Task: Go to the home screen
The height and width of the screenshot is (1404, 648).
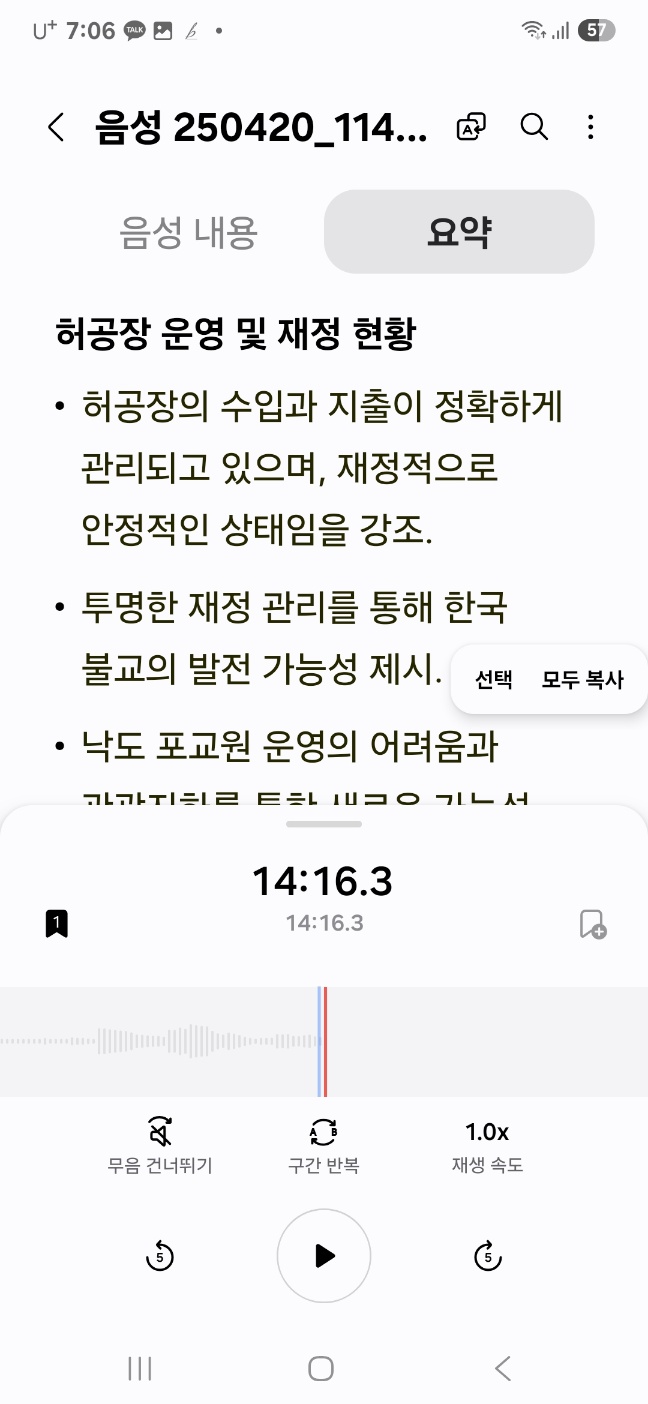Action: pyautogui.click(x=321, y=1369)
